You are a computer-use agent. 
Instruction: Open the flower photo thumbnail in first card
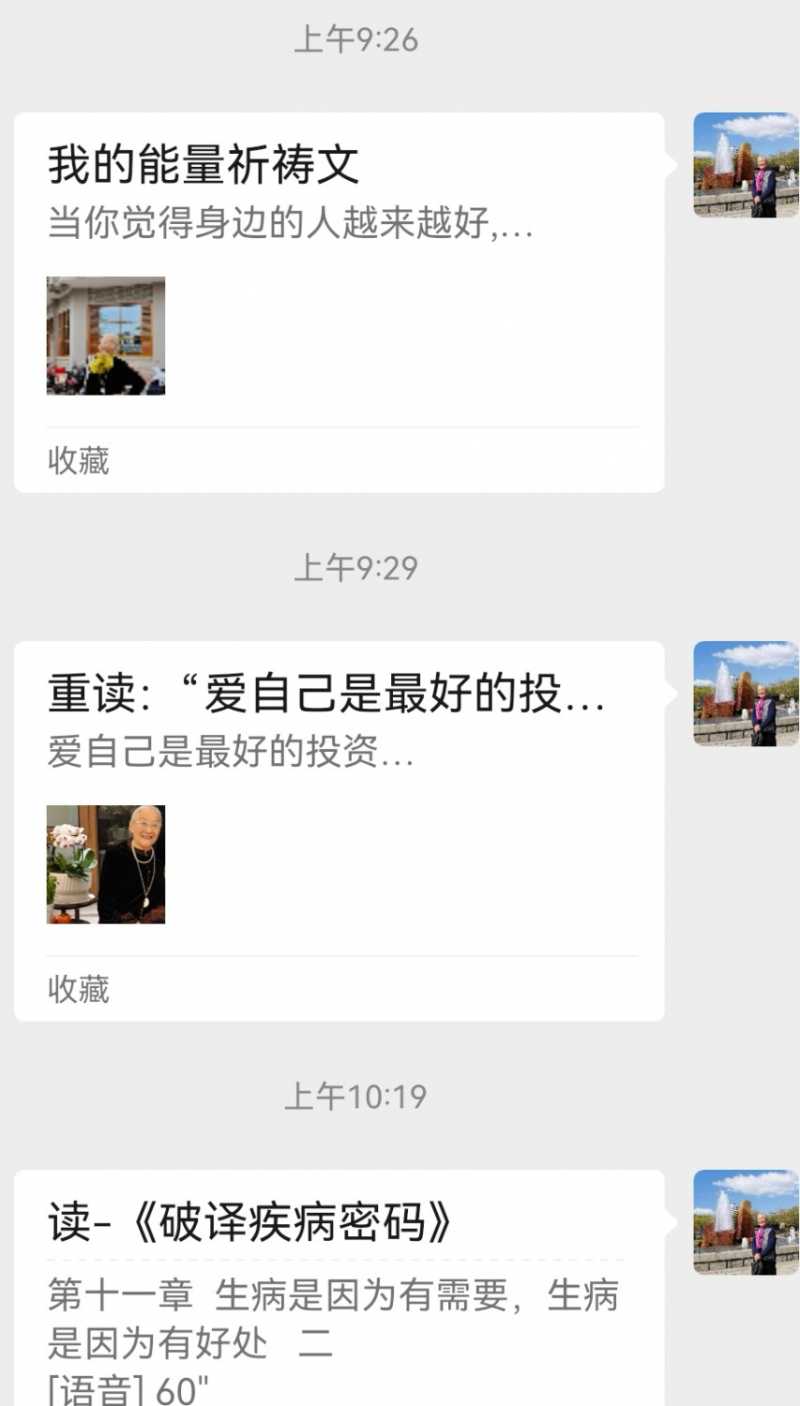click(x=107, y=336)
